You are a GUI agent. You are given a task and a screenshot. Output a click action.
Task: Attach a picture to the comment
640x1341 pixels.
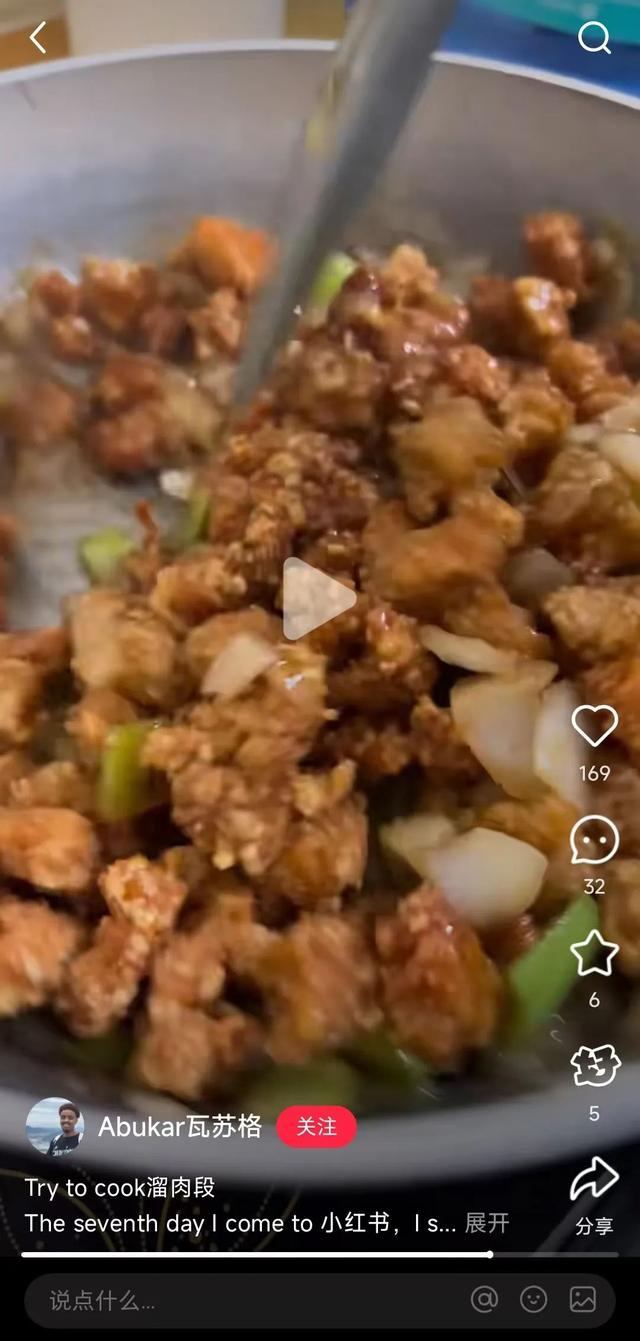(x=582, y=1299)
